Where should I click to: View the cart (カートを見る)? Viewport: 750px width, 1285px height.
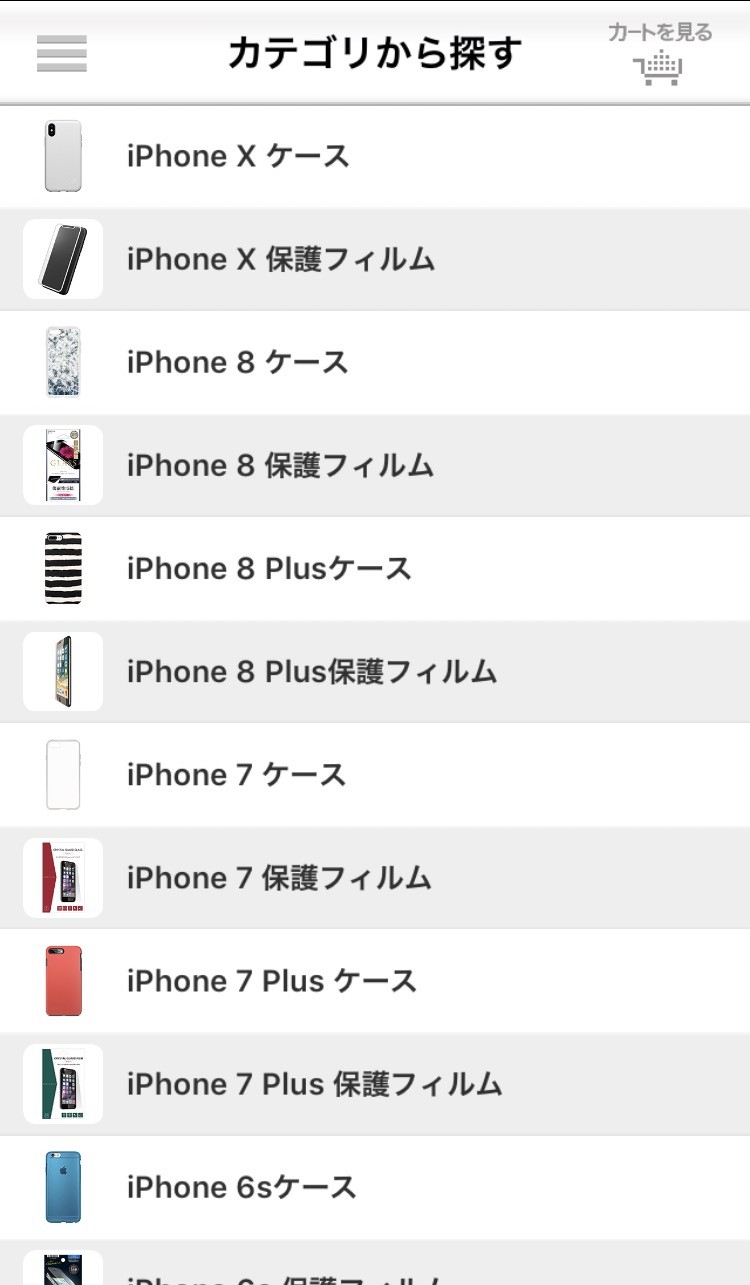coord(659,55)
